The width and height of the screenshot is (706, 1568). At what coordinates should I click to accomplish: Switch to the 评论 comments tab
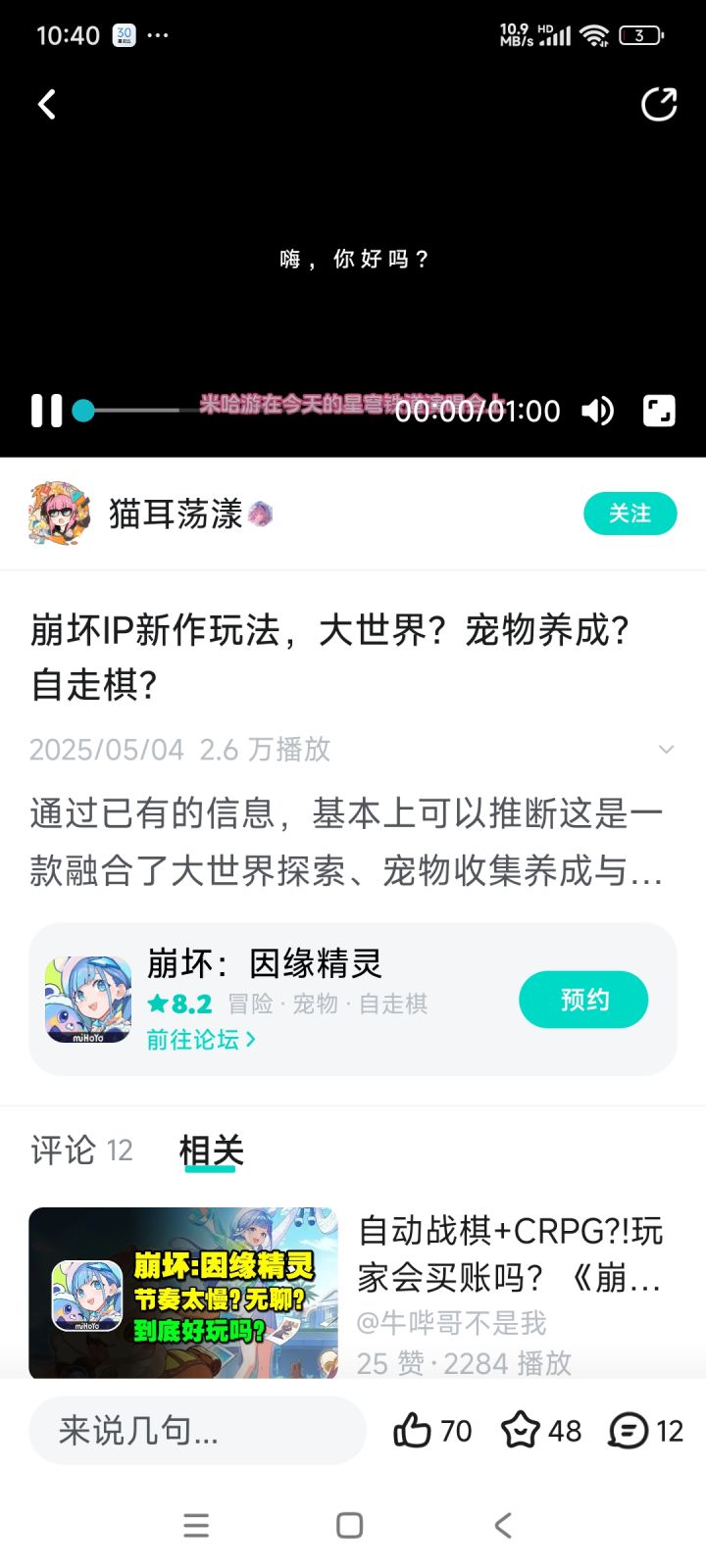[61, 1151]
